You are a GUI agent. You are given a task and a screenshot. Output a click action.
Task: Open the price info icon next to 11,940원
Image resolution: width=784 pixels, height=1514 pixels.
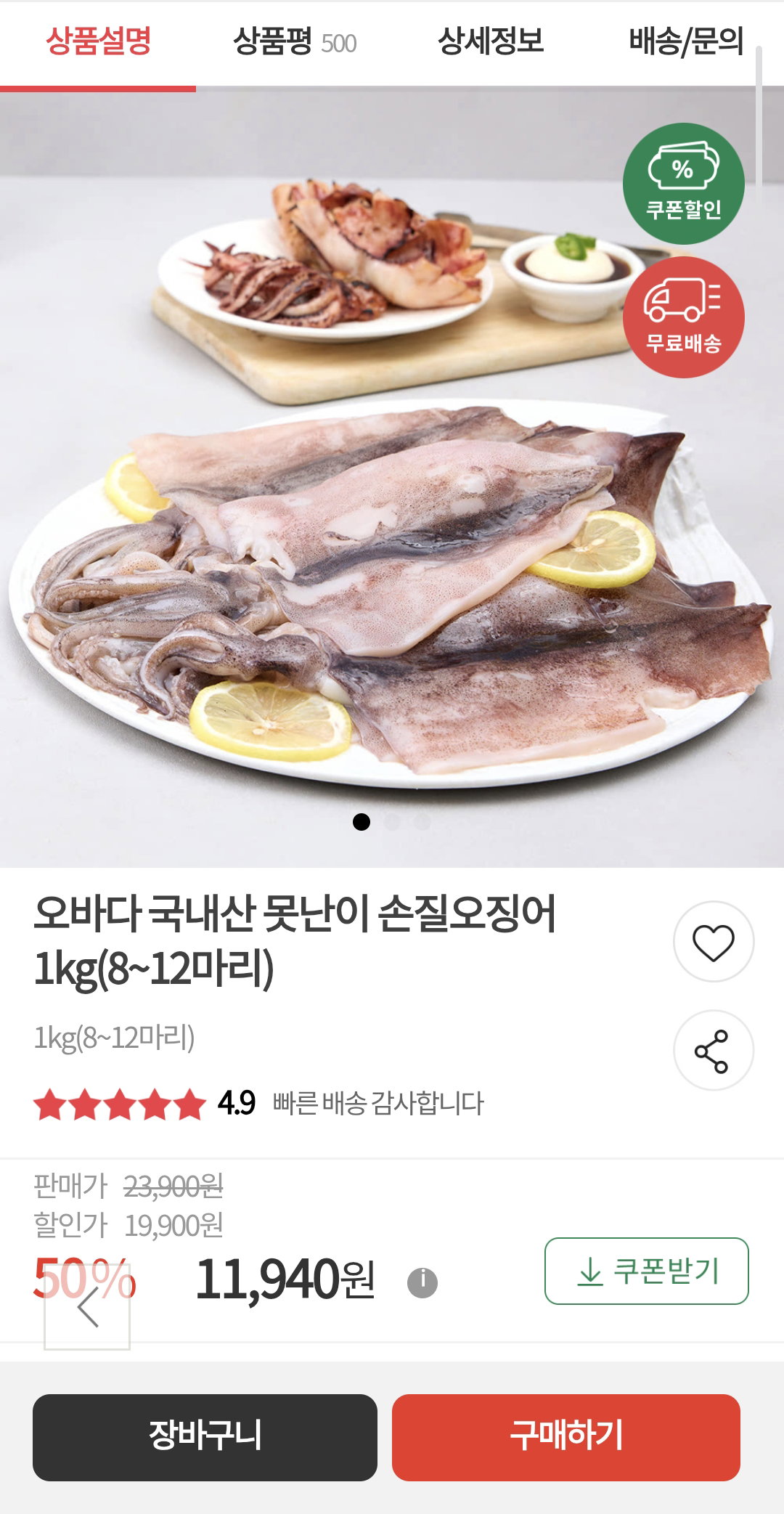tap(422, 1282)
